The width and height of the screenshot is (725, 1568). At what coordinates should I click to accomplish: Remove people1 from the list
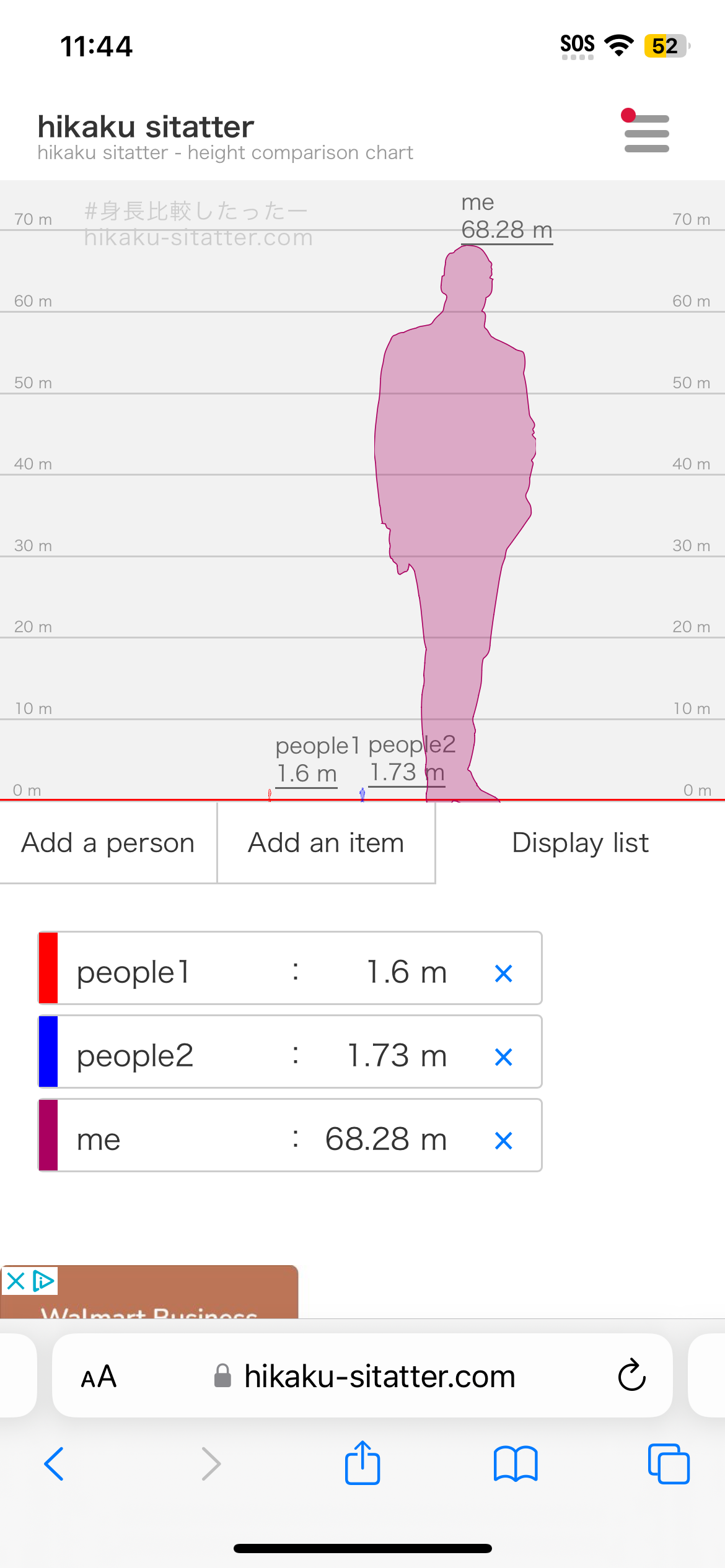click(x=503, y=973)
